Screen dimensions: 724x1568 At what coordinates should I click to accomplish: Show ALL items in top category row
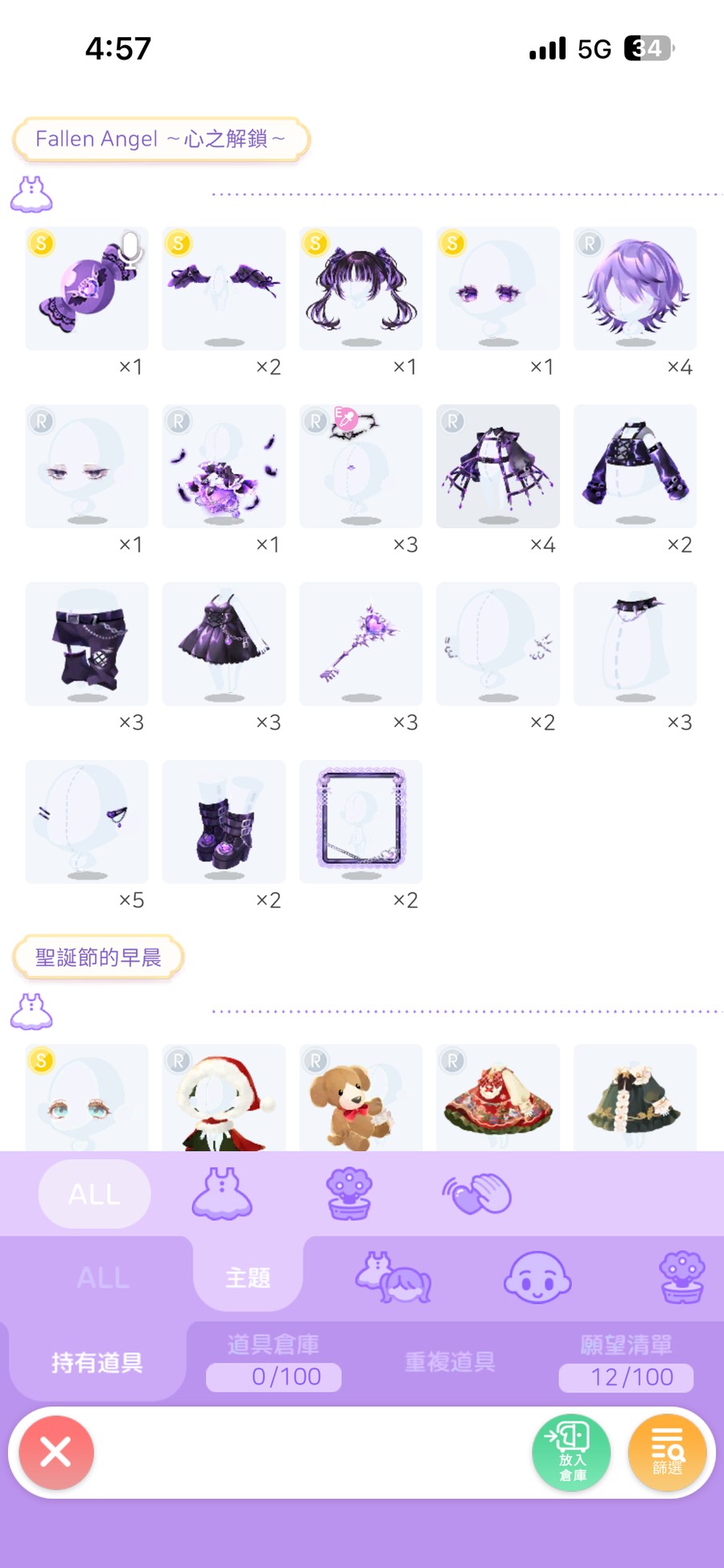[x=94, y=1194]
